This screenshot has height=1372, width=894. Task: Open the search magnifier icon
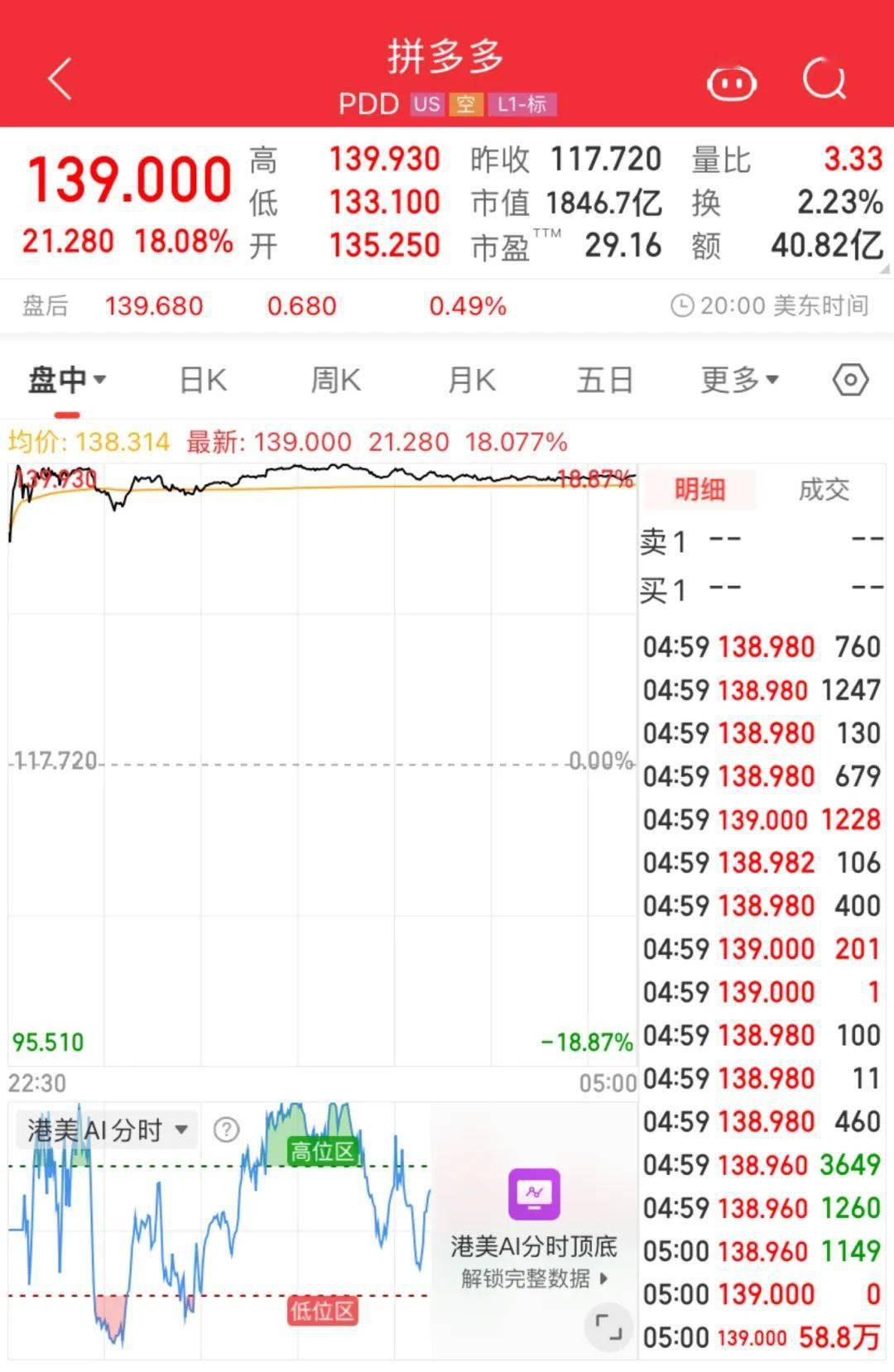(824, 79)
